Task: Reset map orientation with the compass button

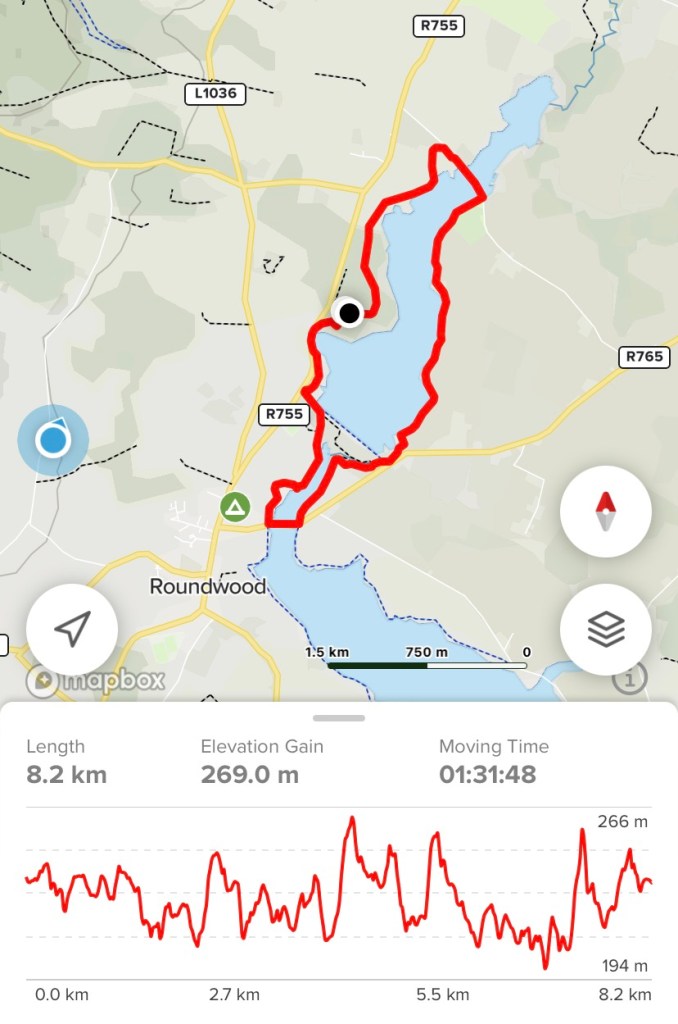Action: 606,511
